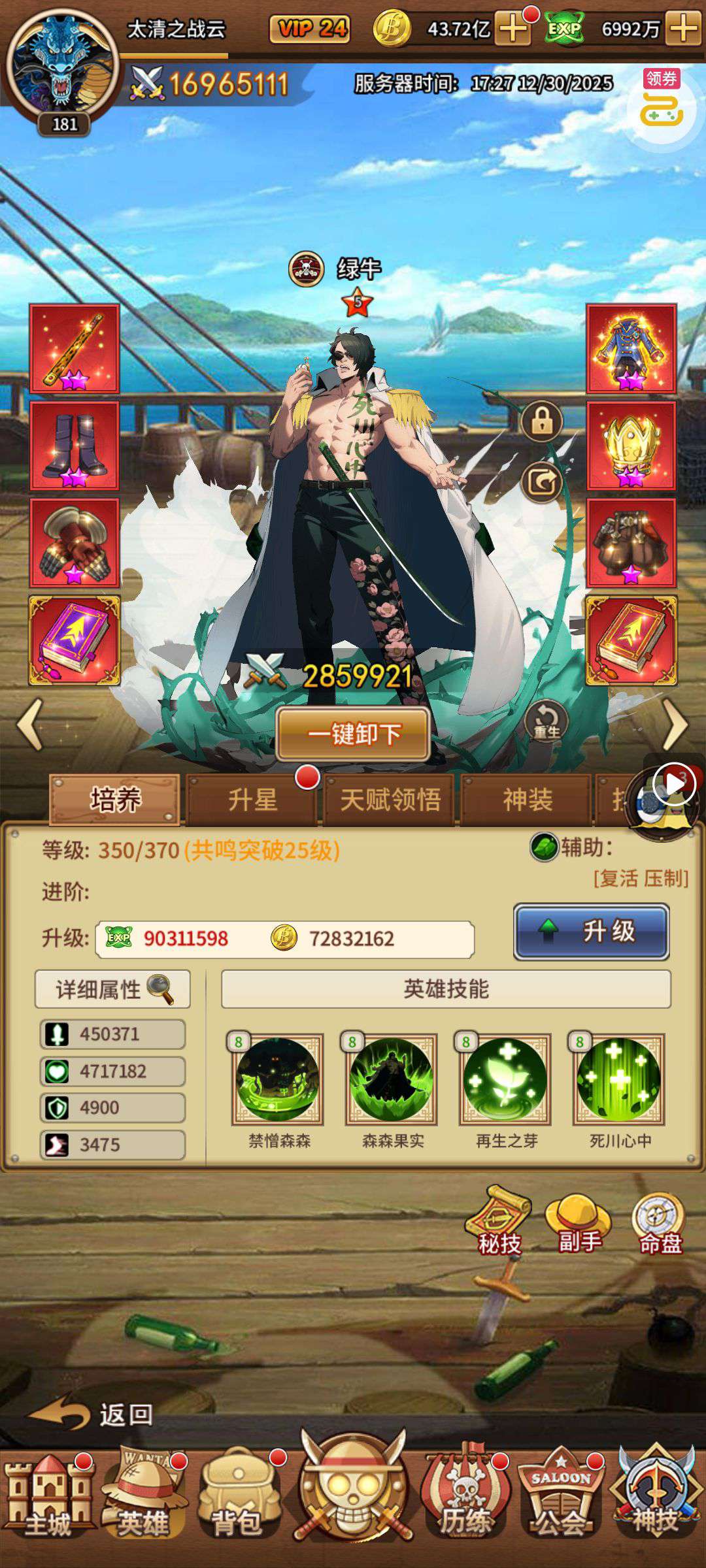This screenshot has height=1568, width=706.
Task: Add gold with the plus button
Action: (513, 29)
